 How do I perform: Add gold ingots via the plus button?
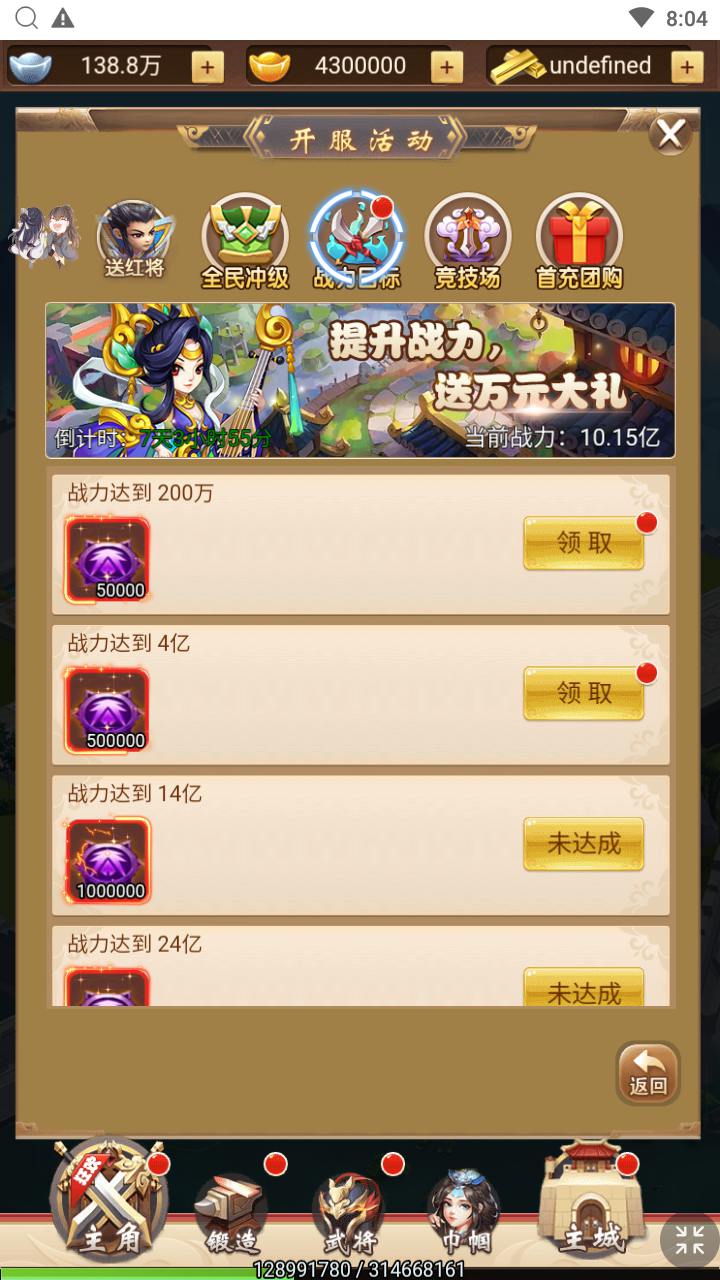[446, 67]
